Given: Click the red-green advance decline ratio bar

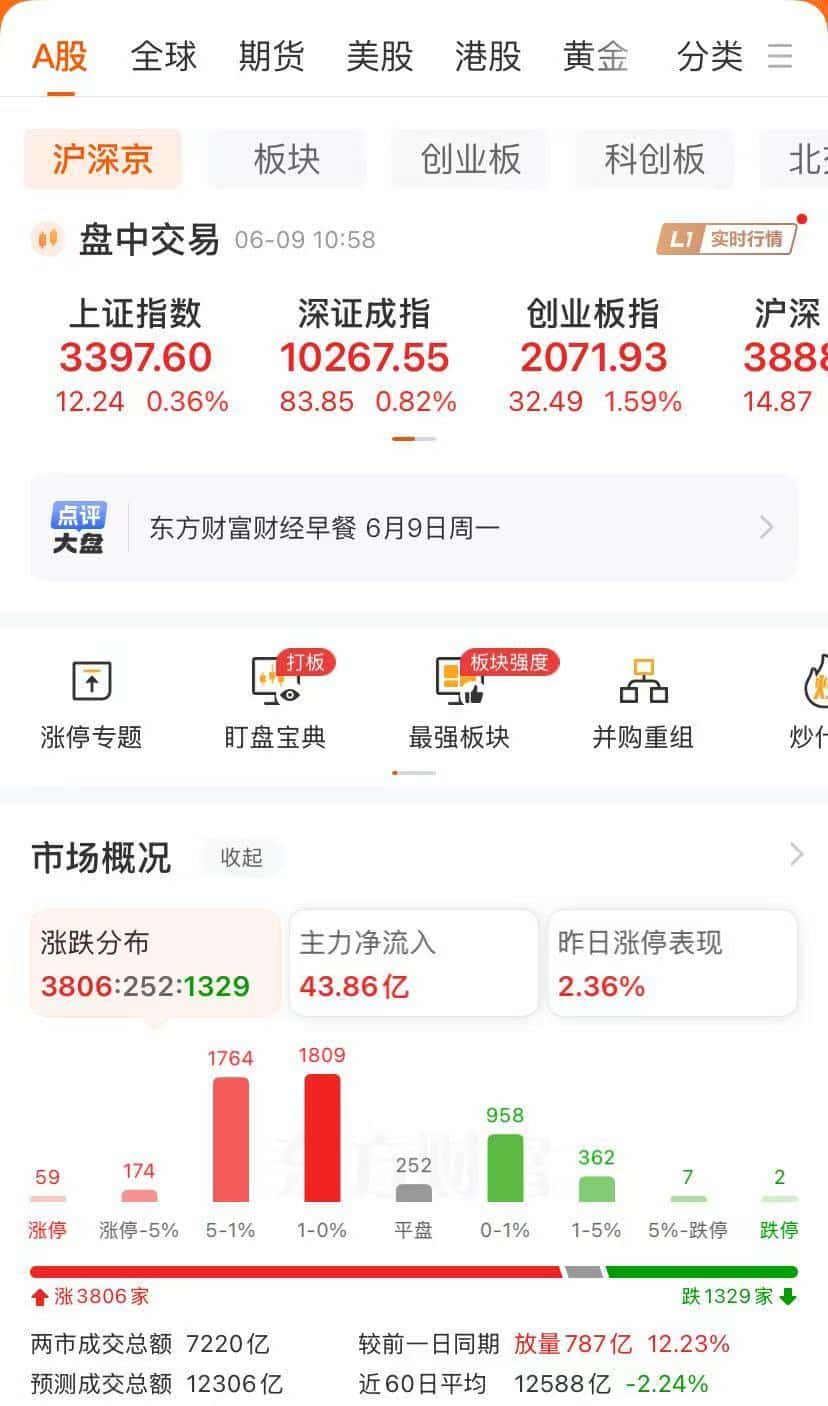Looking at the screenshot, I should point(414,1272).
